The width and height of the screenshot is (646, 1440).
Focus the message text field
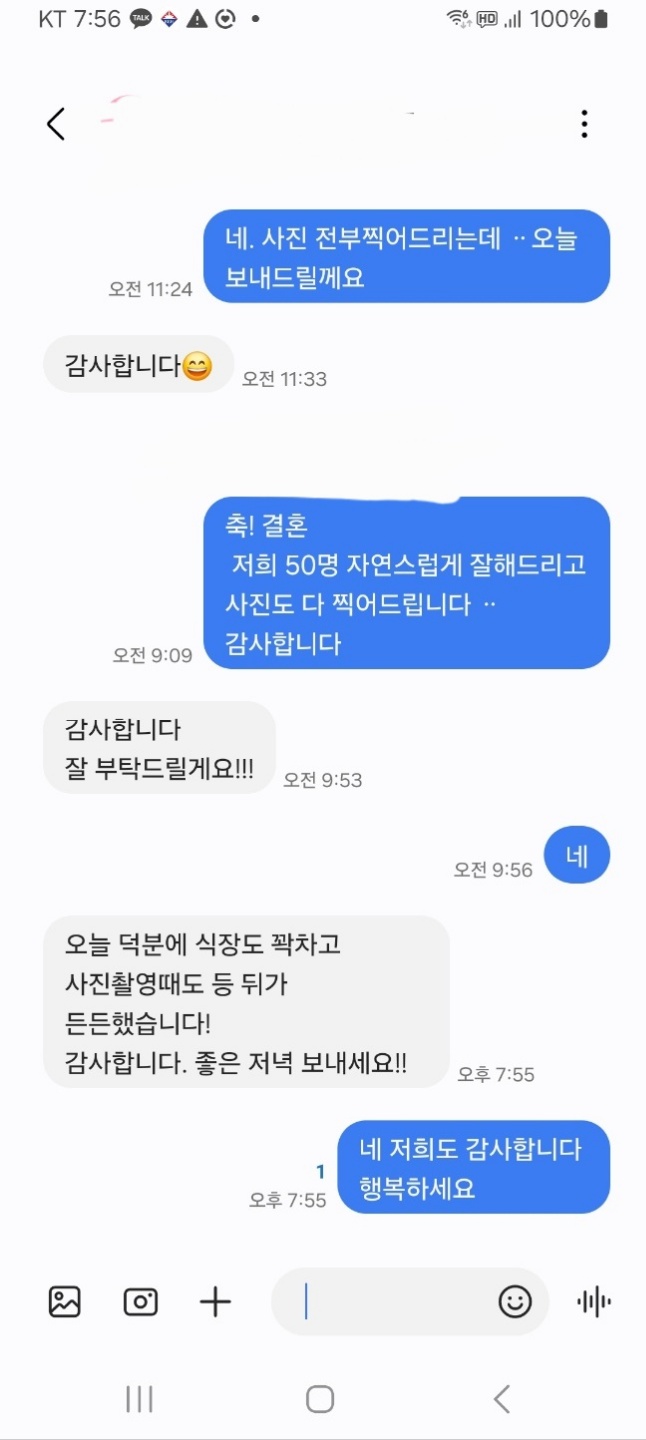[x=395, y=1301]
